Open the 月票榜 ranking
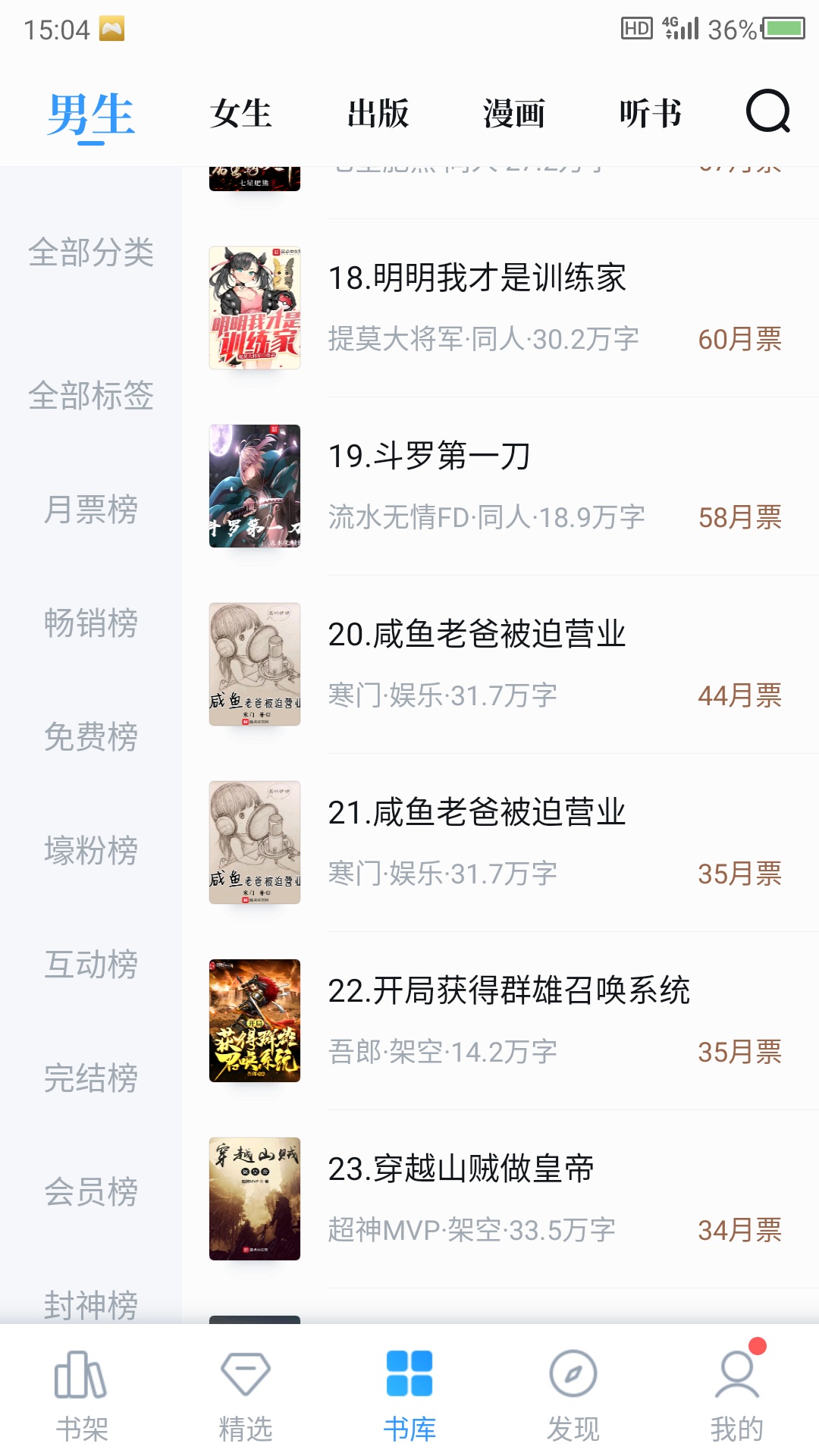This screenshot has width=819, height=1456. point(91,510)
